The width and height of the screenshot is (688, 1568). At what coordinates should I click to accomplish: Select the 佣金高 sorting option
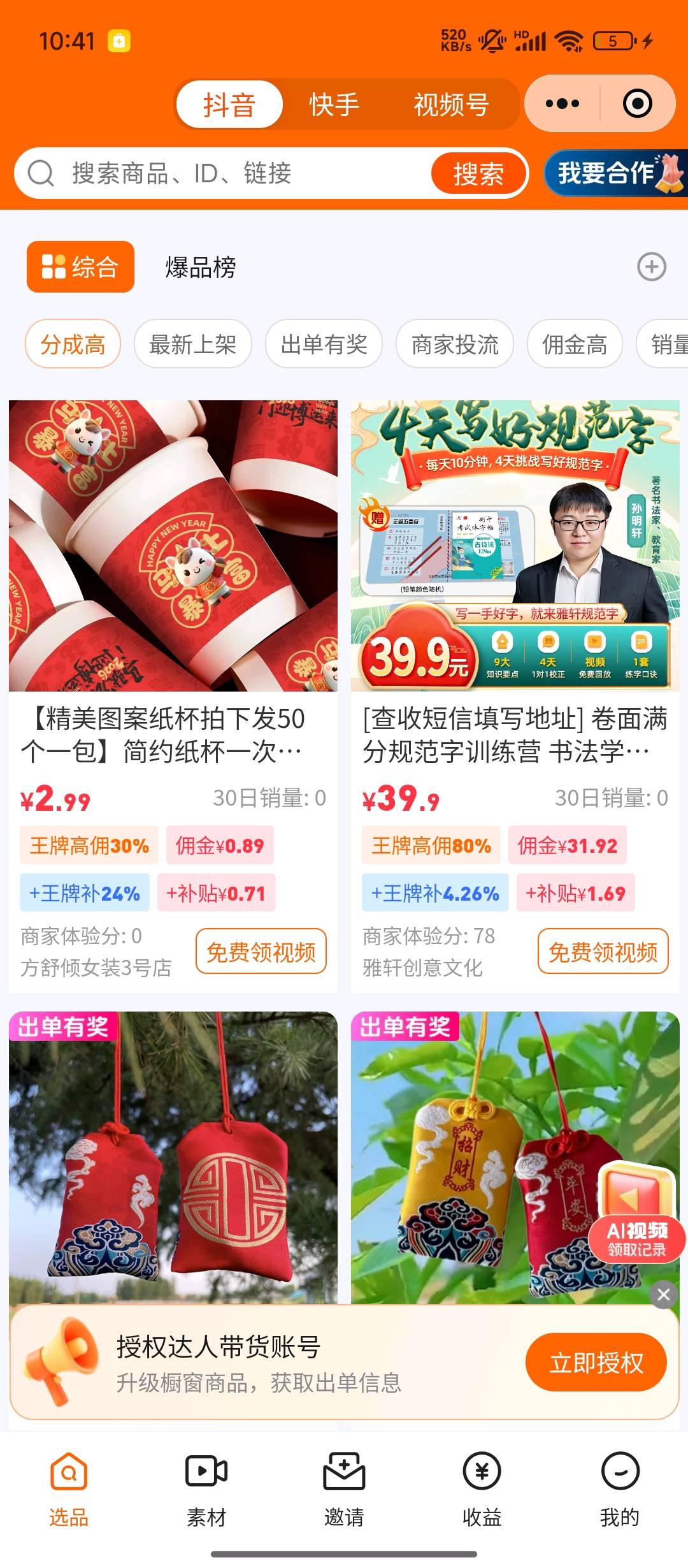[x=575, y=344]
